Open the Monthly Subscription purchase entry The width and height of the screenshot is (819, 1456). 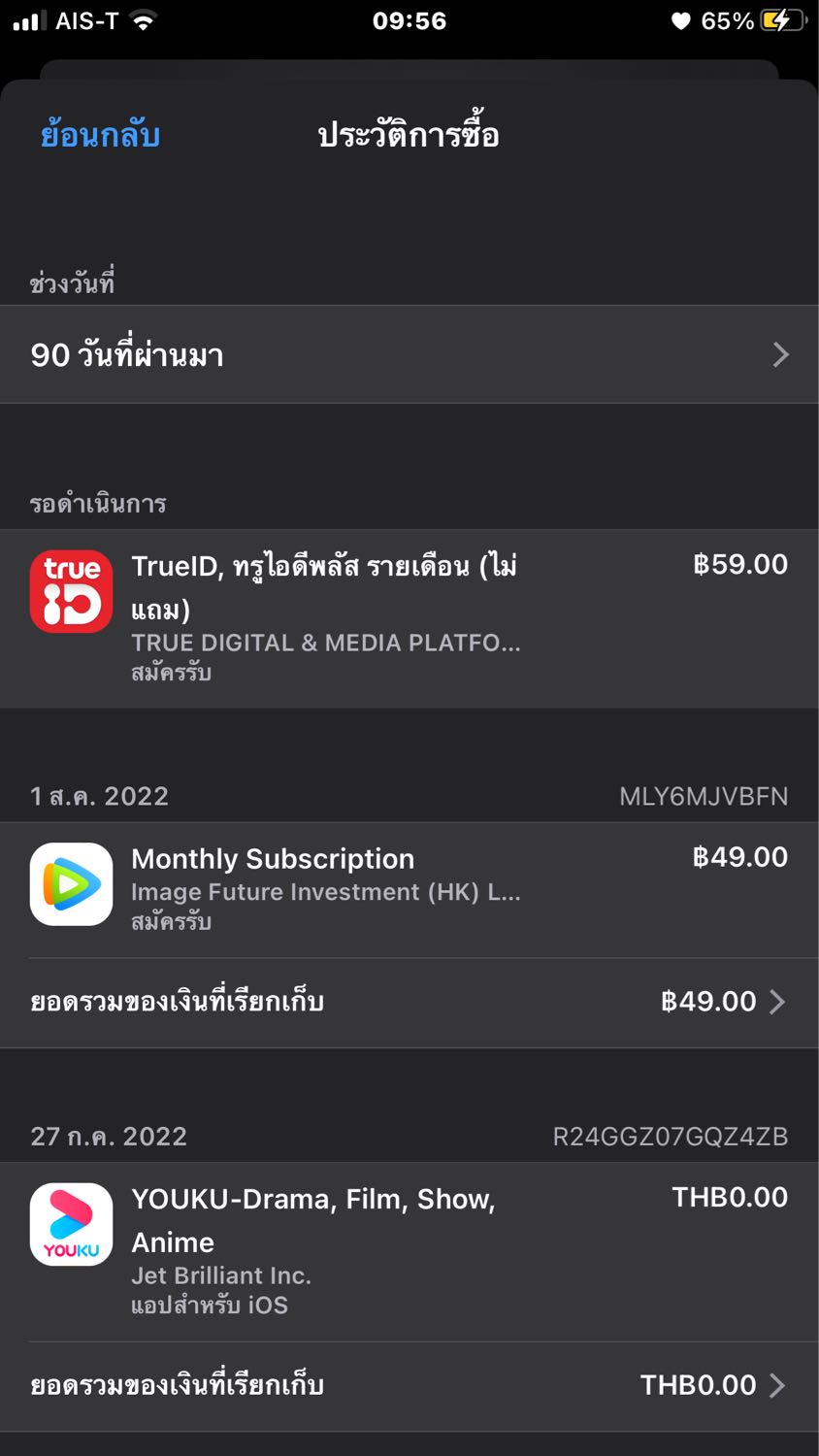click(409, 890)
